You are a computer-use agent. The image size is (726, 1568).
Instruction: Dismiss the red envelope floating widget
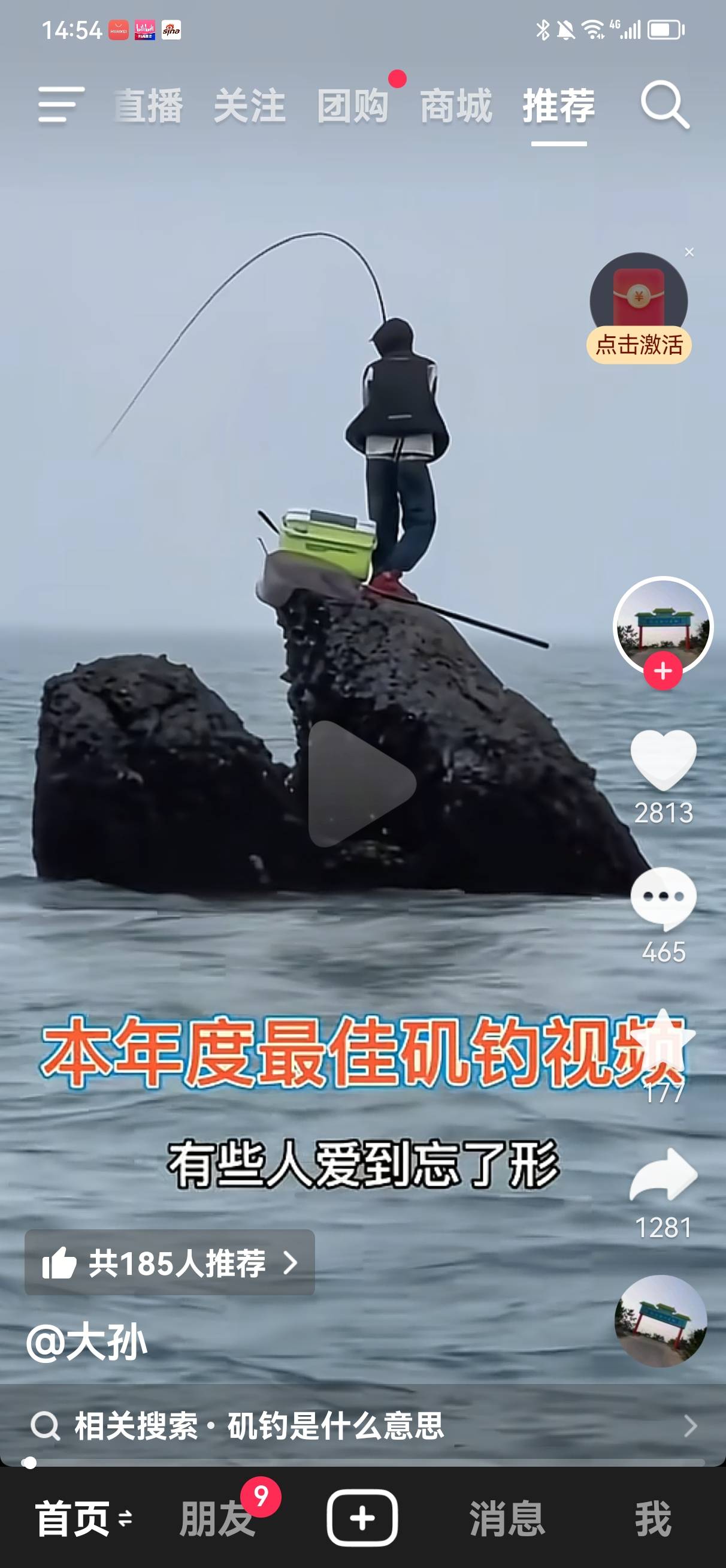pos(689,252)
